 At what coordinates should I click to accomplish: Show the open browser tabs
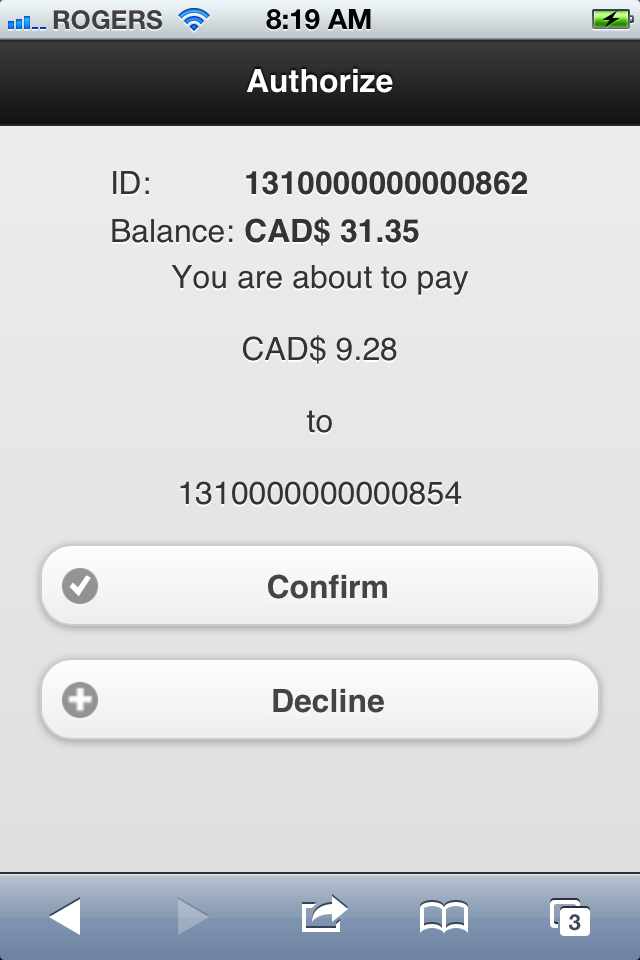[x=569, y=916]
